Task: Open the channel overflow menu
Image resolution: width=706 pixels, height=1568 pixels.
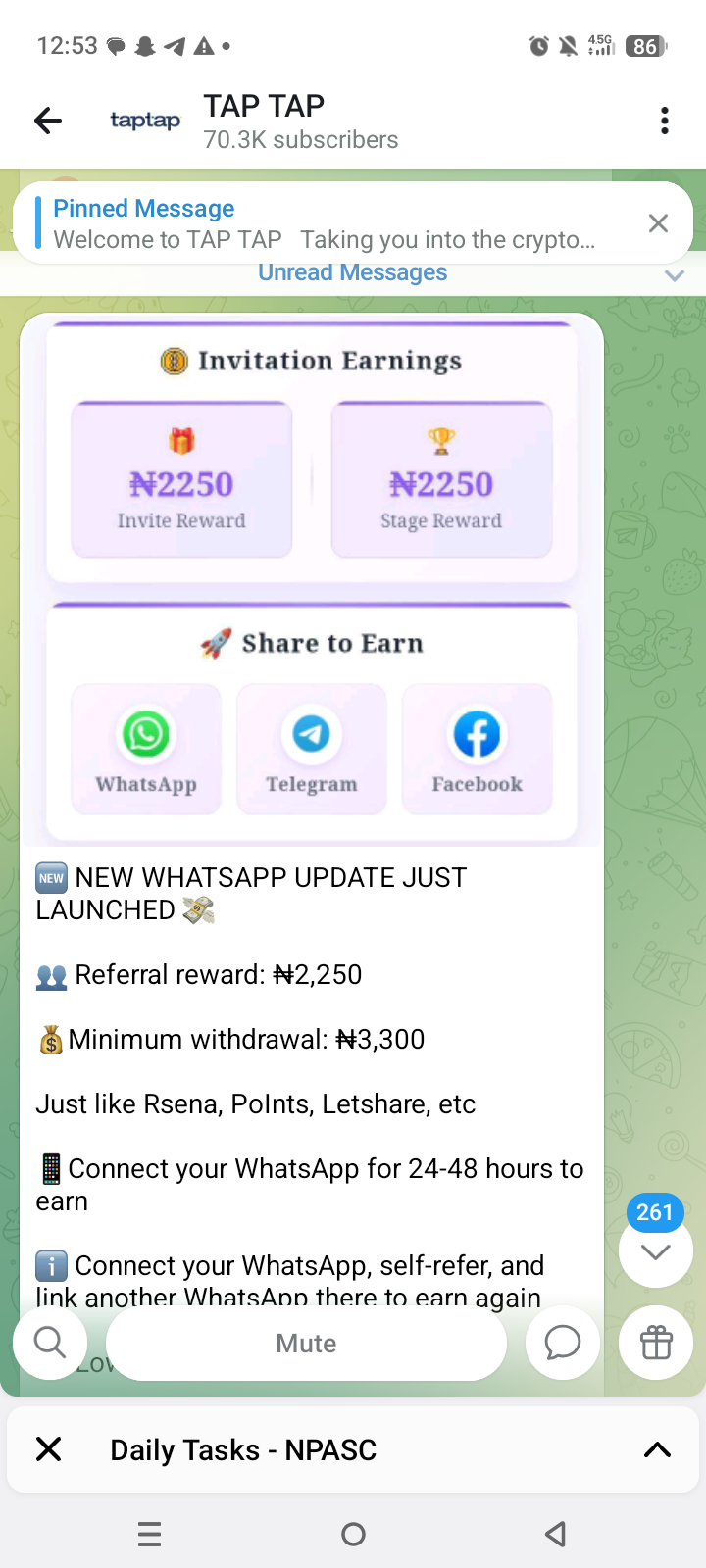Action: [664, 121]
